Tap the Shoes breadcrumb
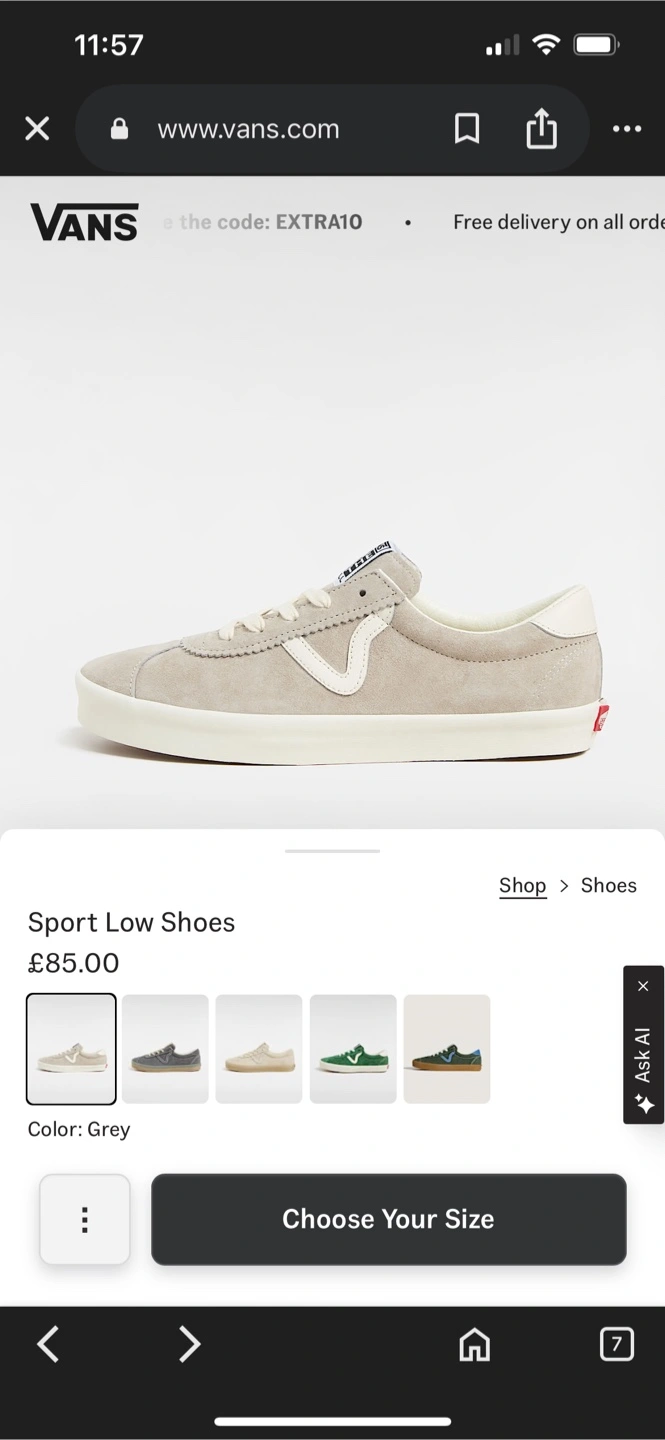Image resolution: width=665 pixels, height=1440 pixels. click(608, 886)
